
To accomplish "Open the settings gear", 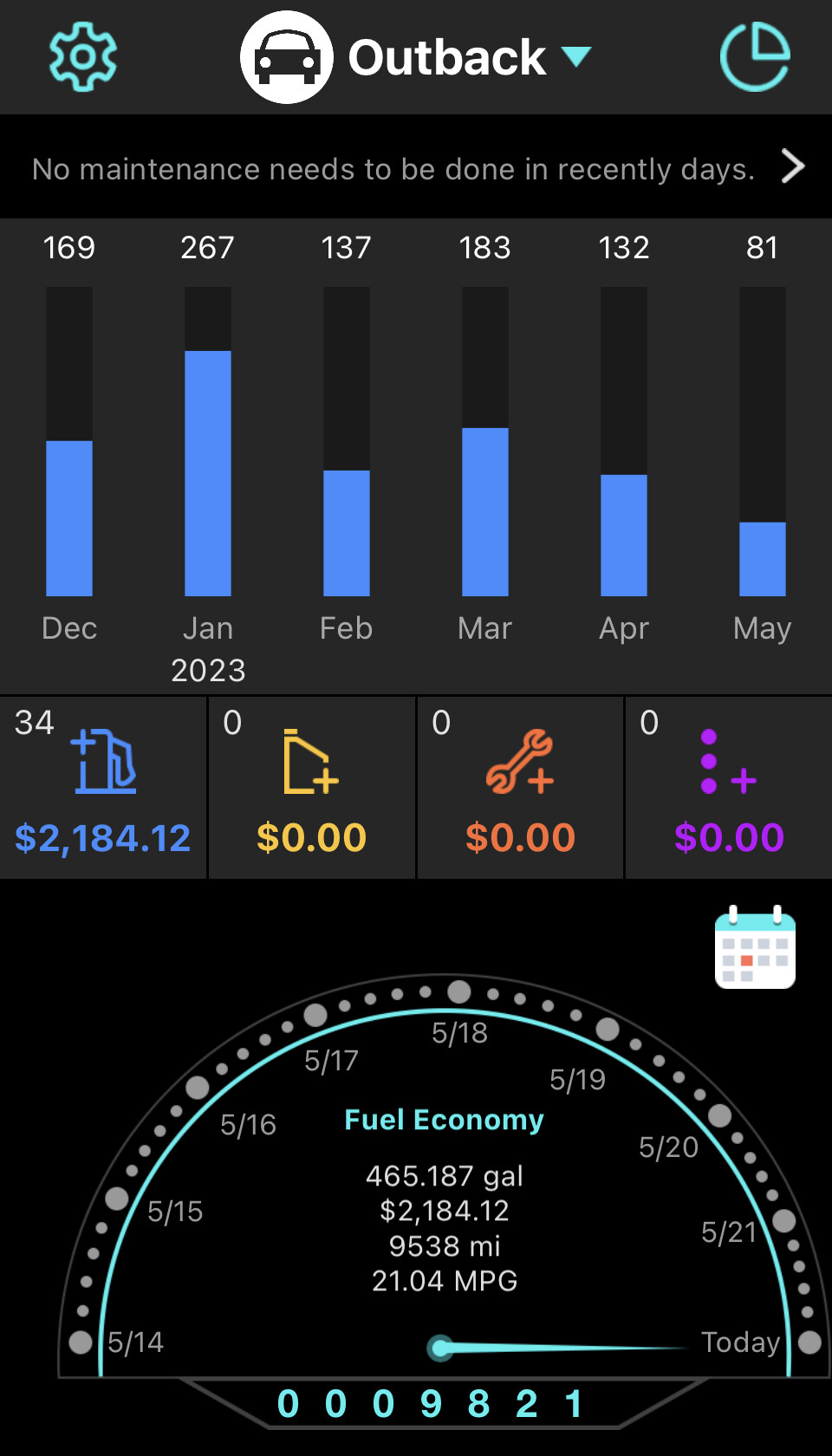I will 82,57.
